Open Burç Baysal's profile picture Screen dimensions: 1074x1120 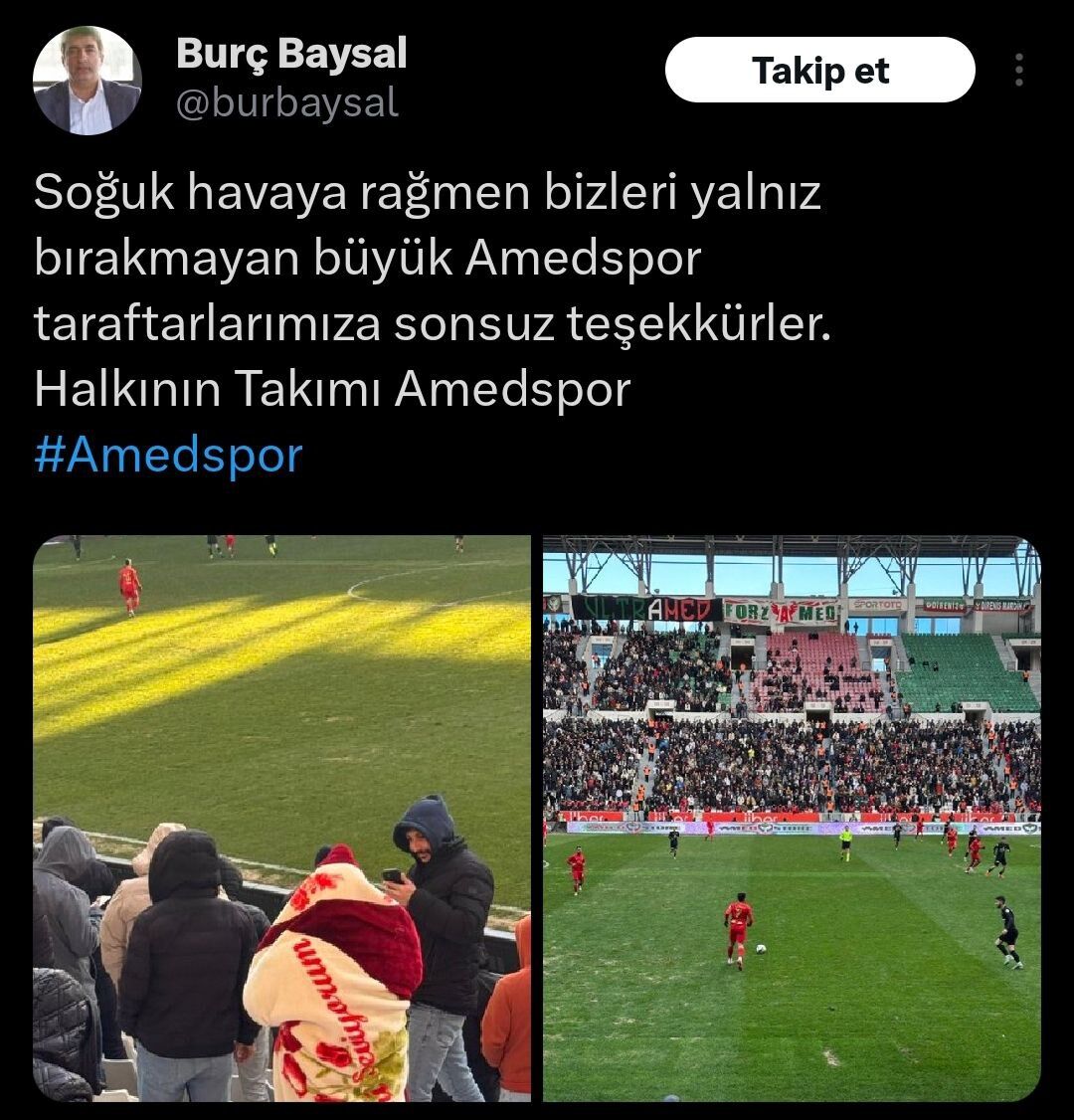pyautogui.click(x=88, y=81)
